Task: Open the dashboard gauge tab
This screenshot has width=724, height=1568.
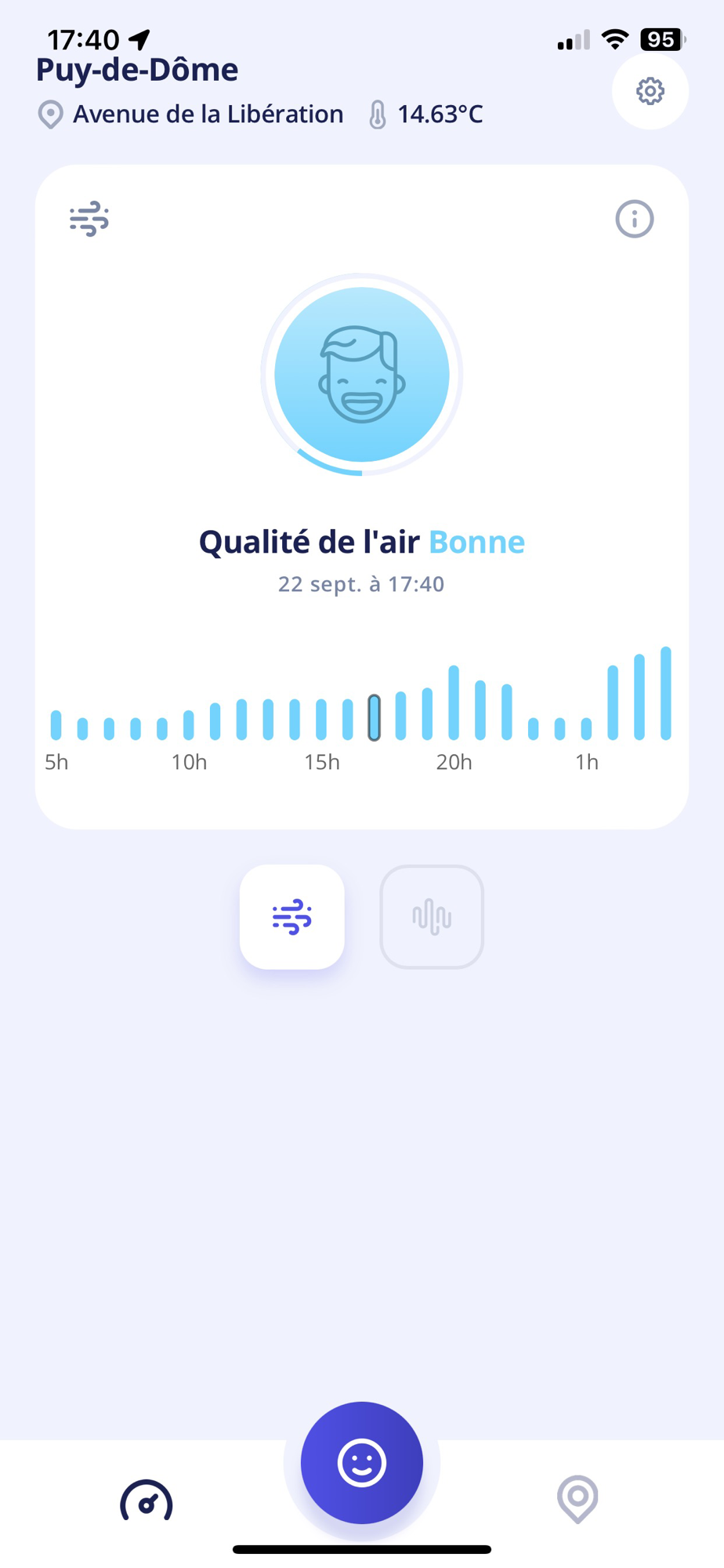Action: [x=147, y=1499]
